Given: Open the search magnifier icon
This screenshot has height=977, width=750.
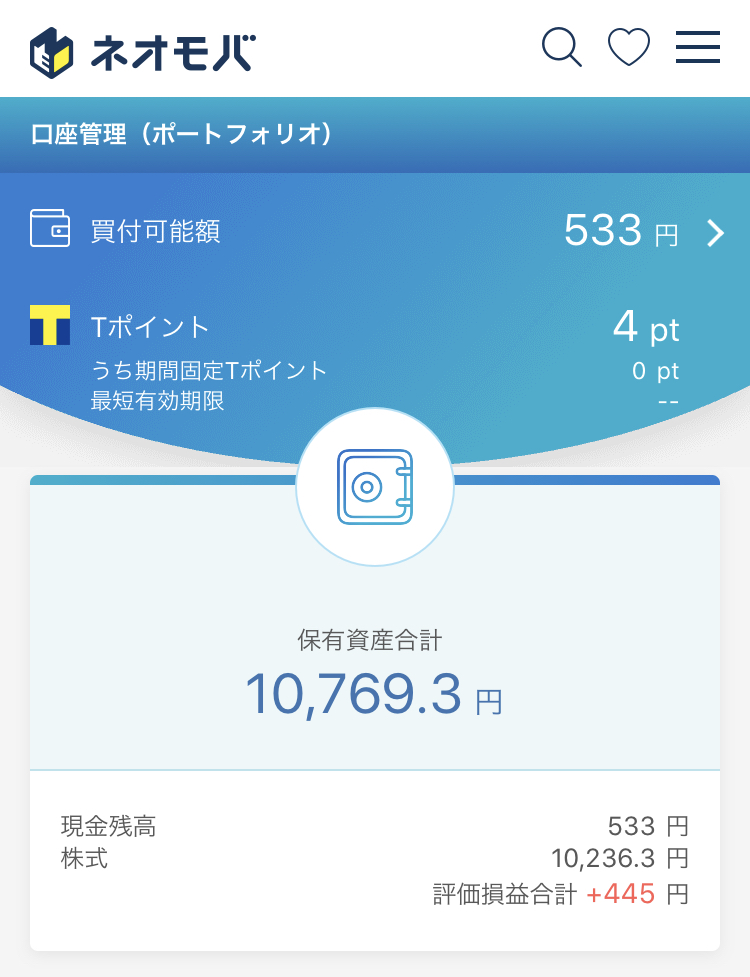Looking at the screenshot, I should [561, 47].
